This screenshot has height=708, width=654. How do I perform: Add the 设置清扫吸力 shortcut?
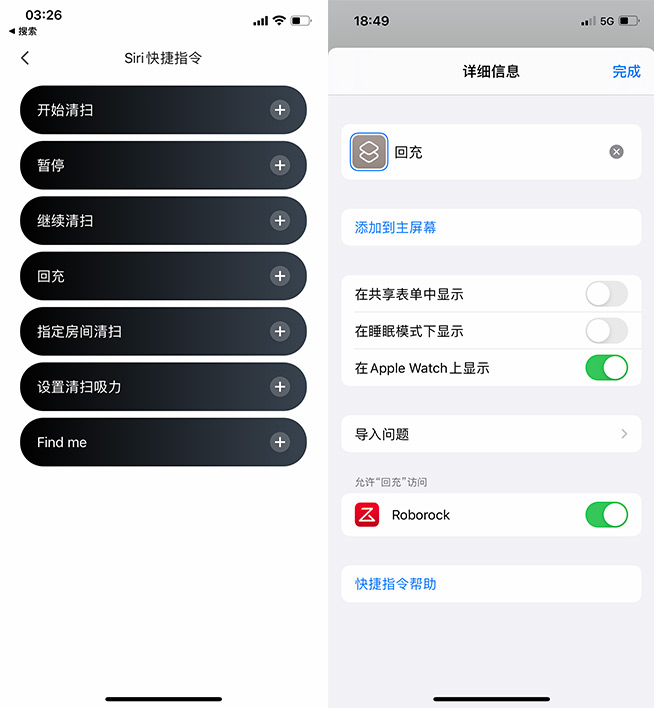pyautogui.click(x=279, y=387)
